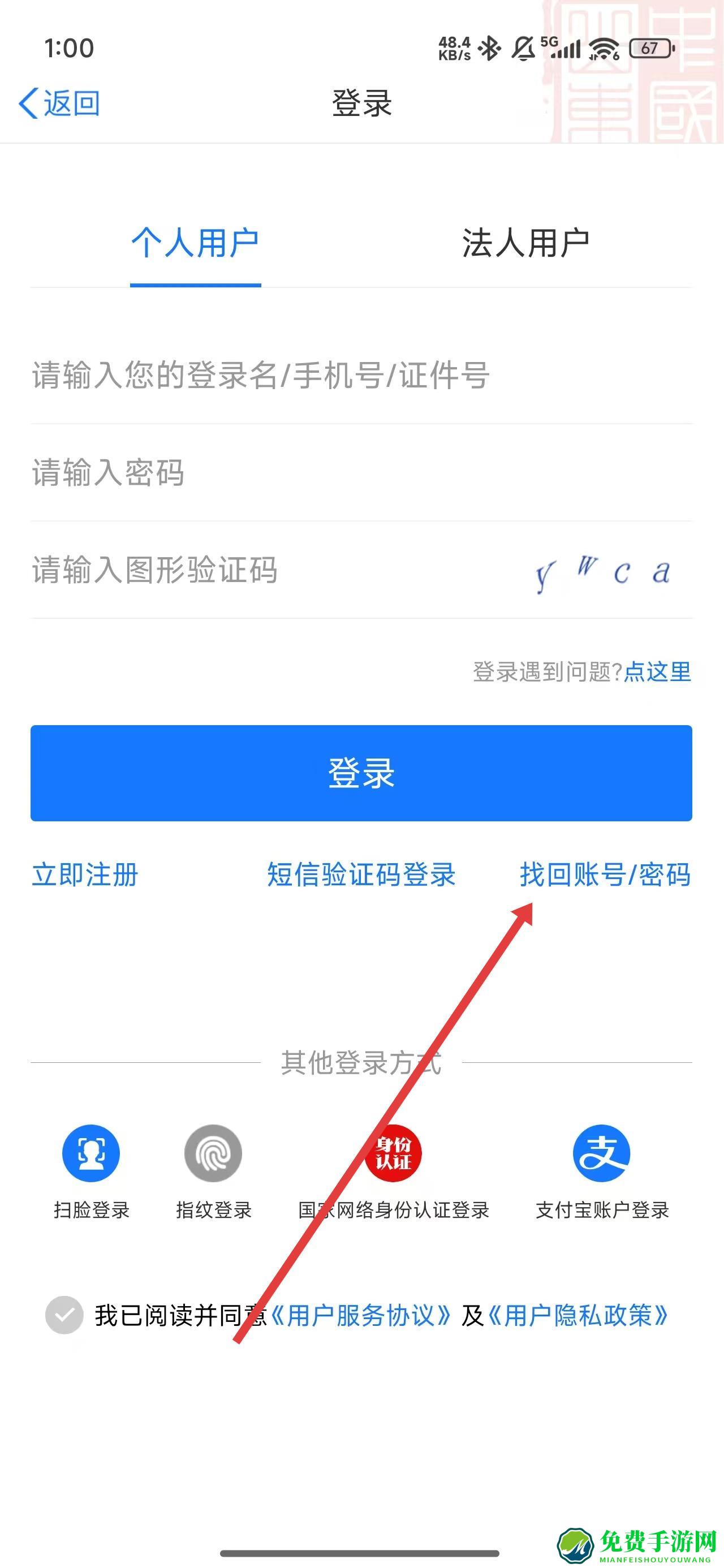Open 找回账号/密码 recovery

tap(605, 875)
